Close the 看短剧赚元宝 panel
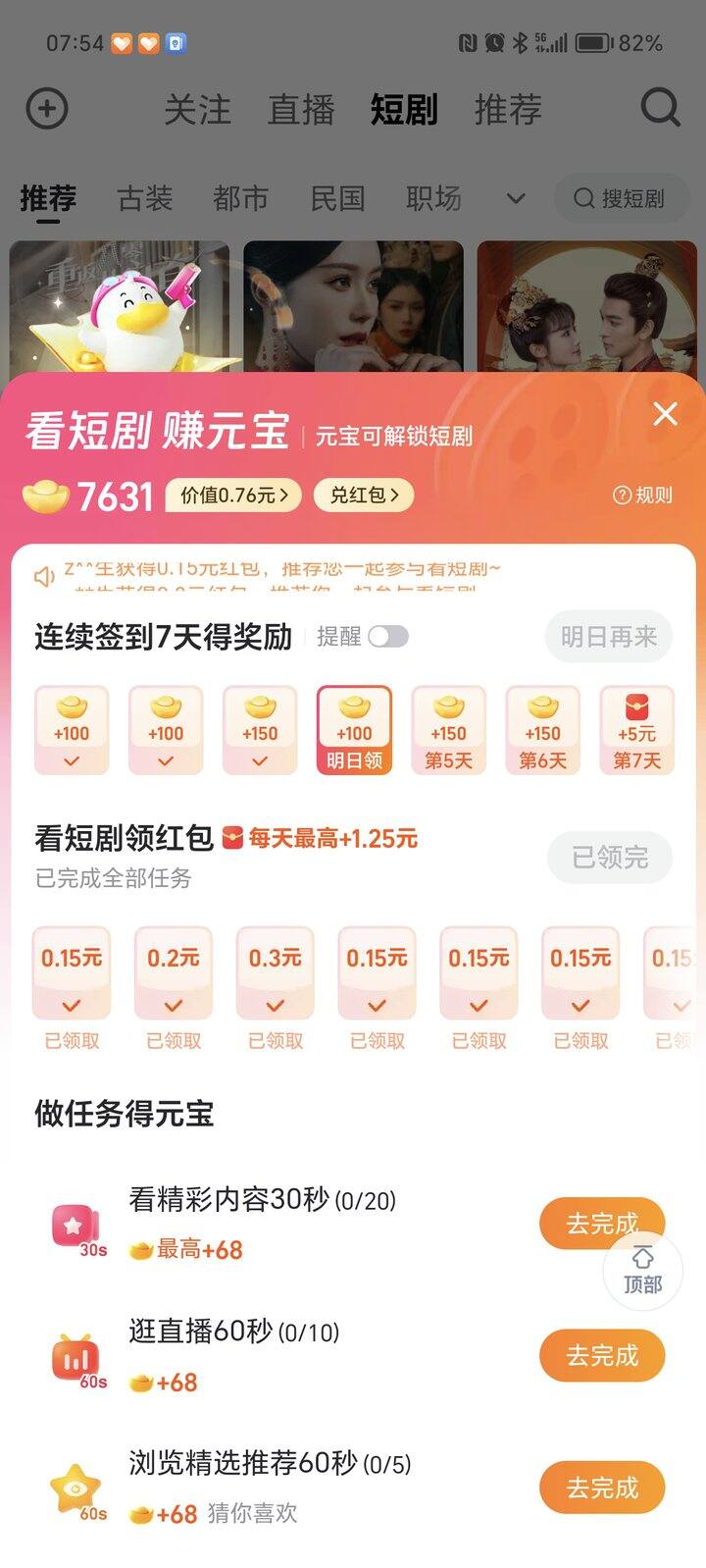Image resolution: width=706 pixels, height=1568 pixels. pos(665,414)
